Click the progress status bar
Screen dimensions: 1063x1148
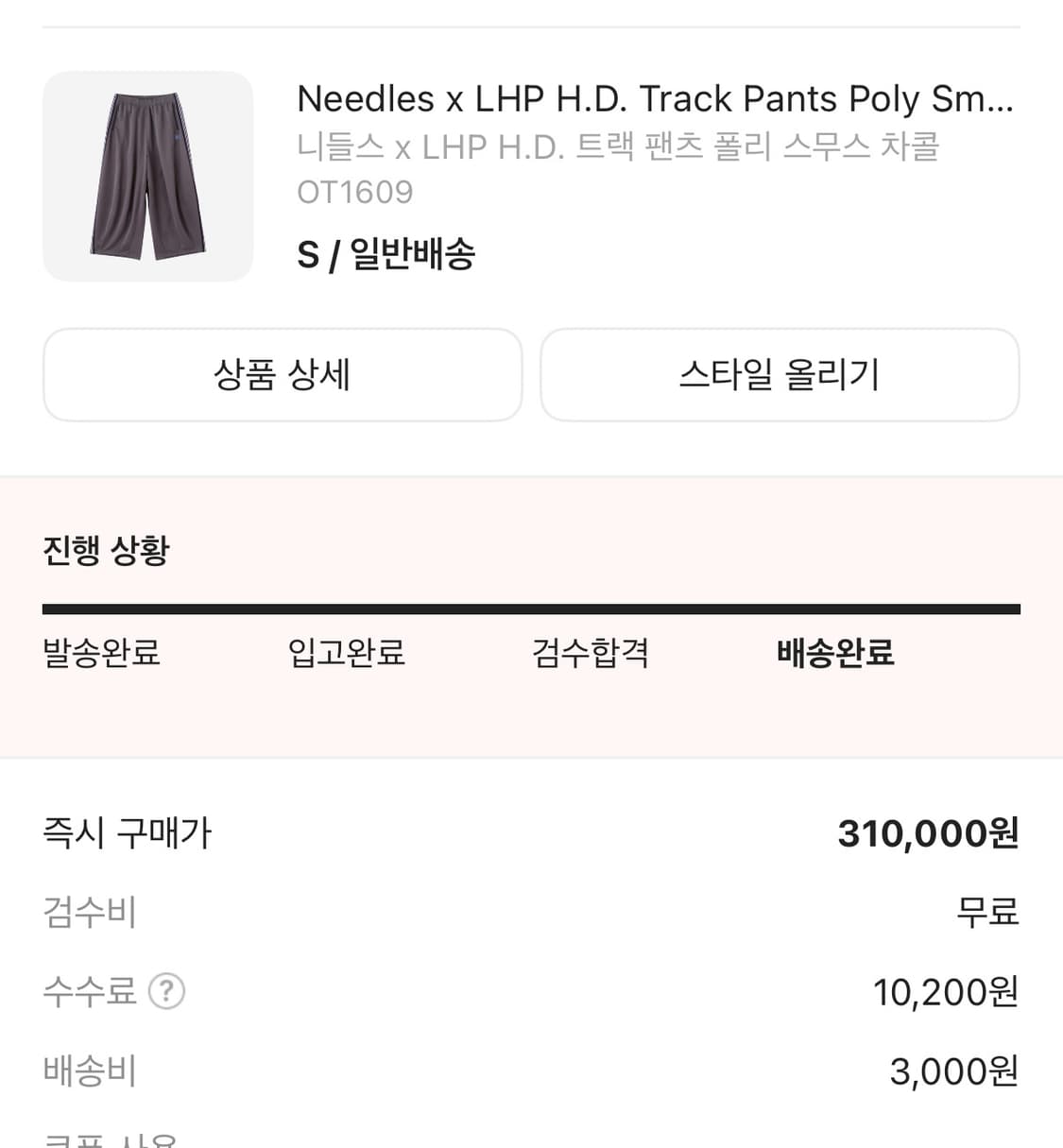531,606
